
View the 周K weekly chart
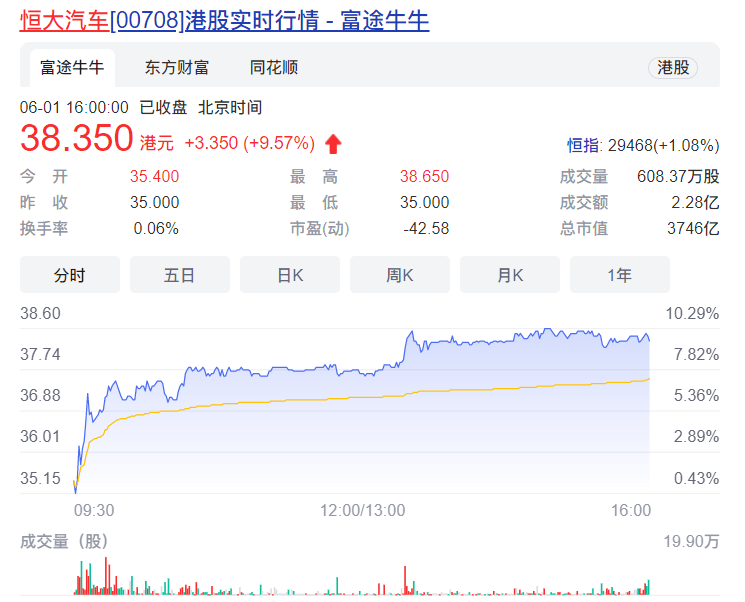click(x=400, y=275)
